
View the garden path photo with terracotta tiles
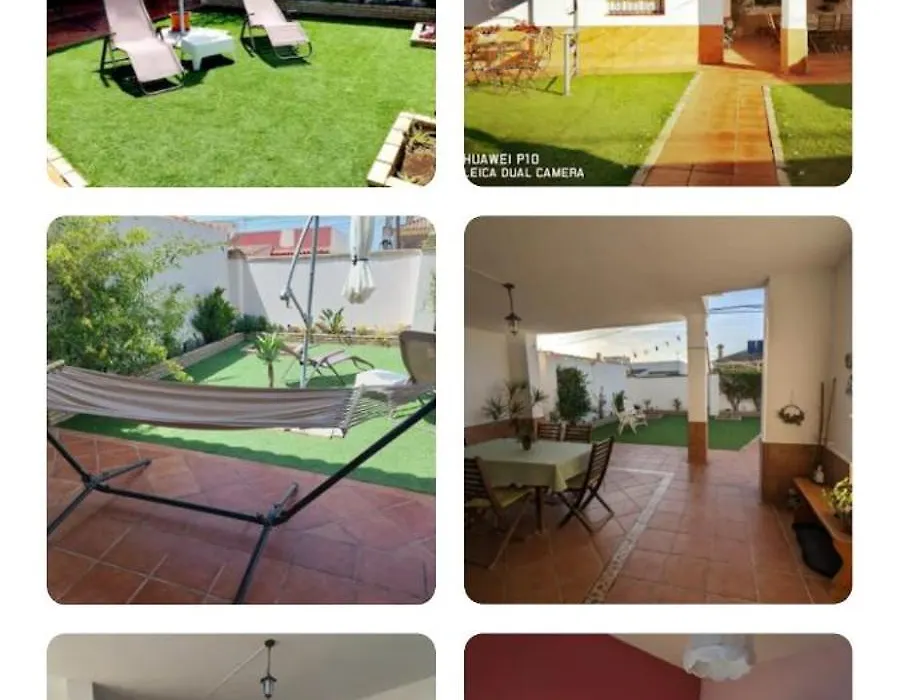tap(658, 93)
